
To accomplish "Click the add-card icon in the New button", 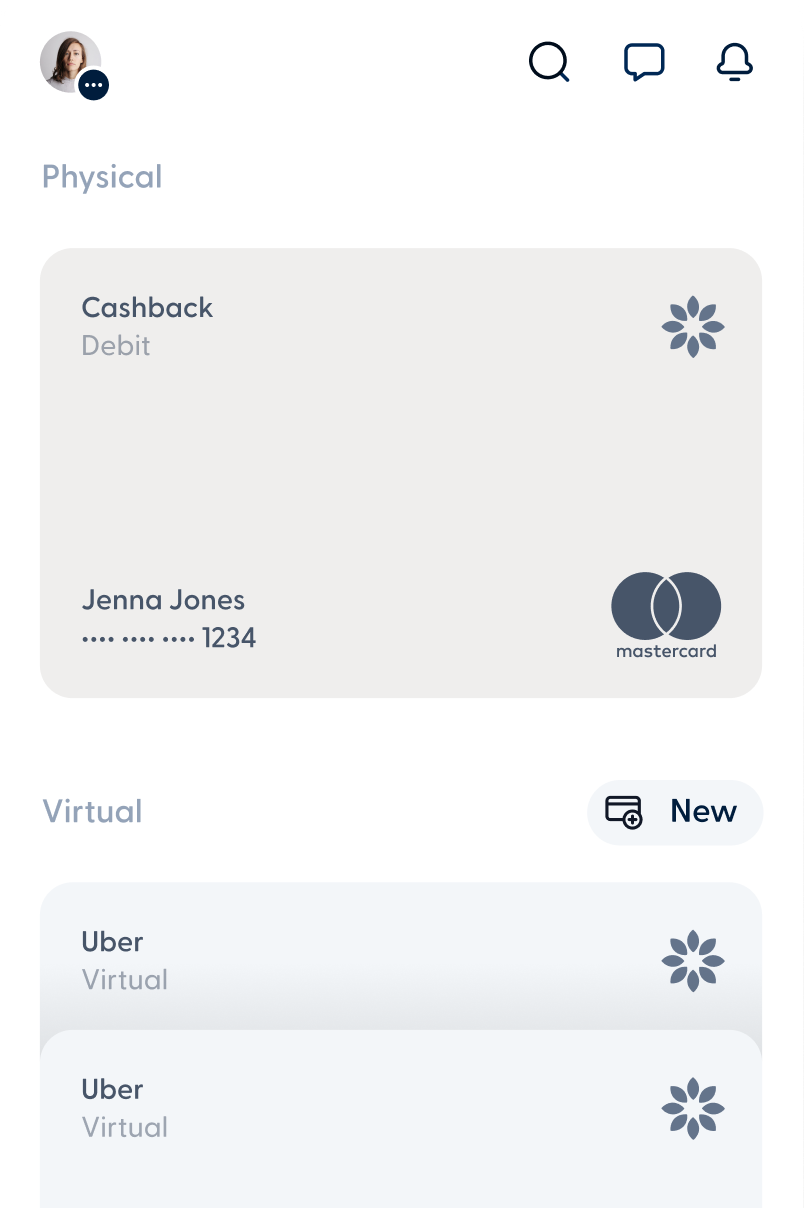I will pos(622,812).
